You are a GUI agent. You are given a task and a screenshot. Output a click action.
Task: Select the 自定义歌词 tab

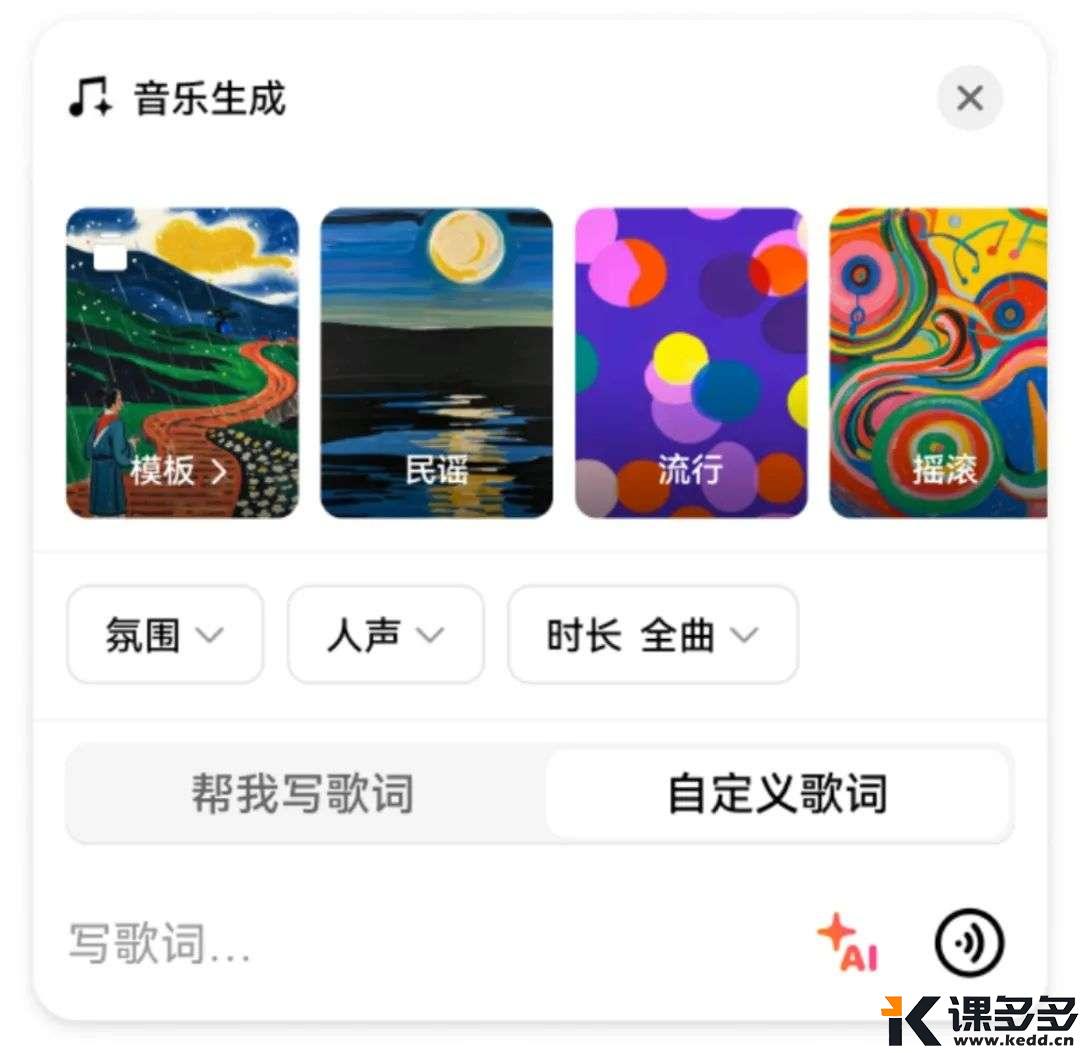click(778, 795)
